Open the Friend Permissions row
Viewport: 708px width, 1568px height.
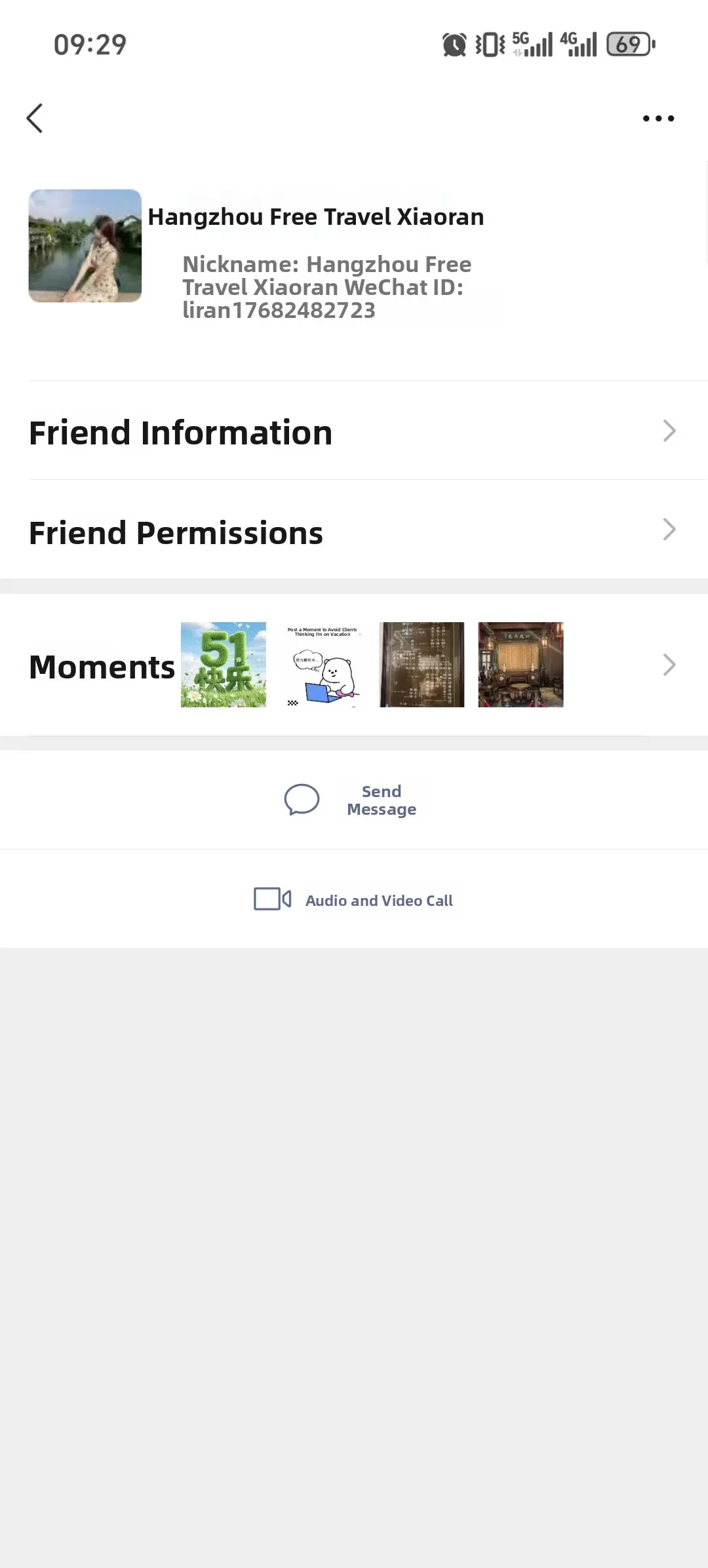coord(354,530)
